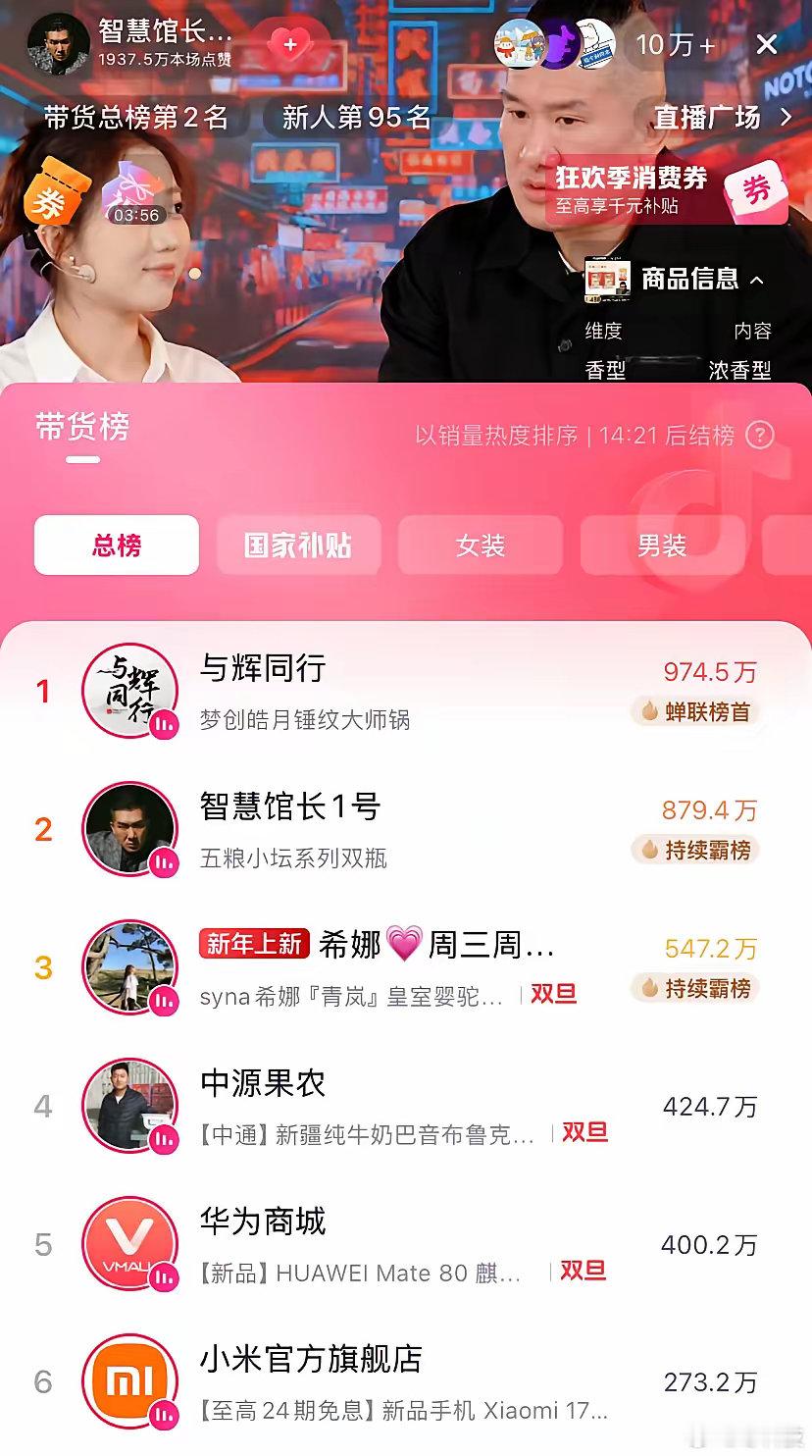Image resolution: width=812 pixels, height=1456 pixels.
Task: Tap the leaderboard rules question mark icon
Action: [x=760, y=435]
